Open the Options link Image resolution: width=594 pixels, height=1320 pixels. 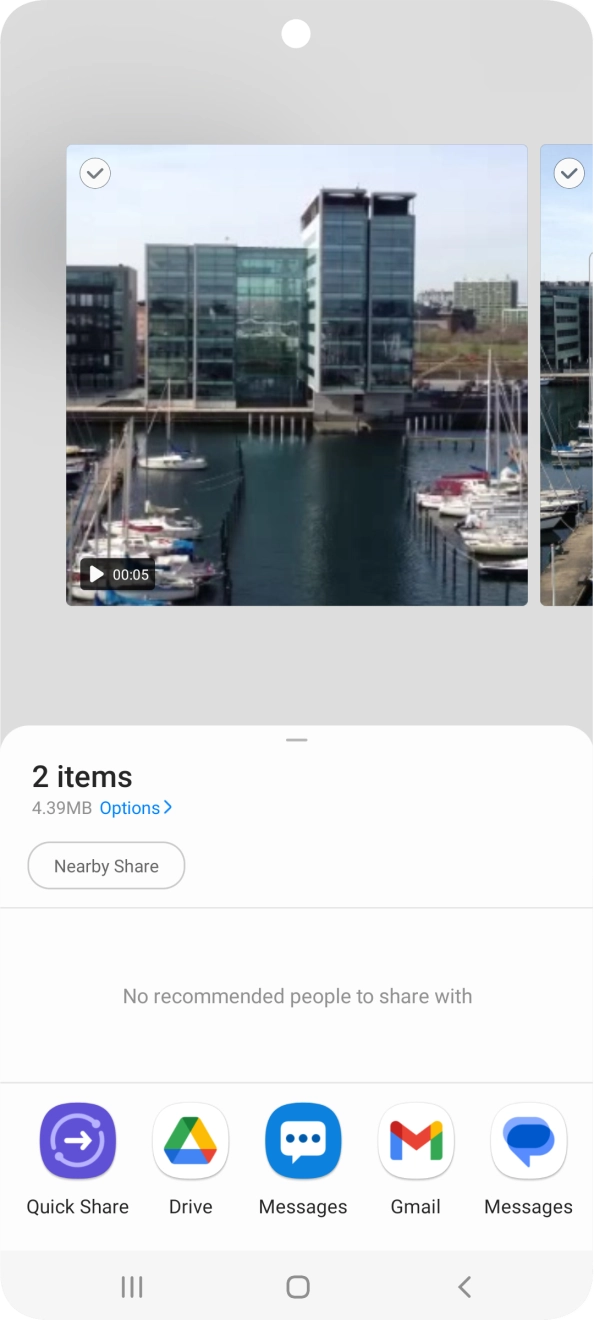pos(136,808)
